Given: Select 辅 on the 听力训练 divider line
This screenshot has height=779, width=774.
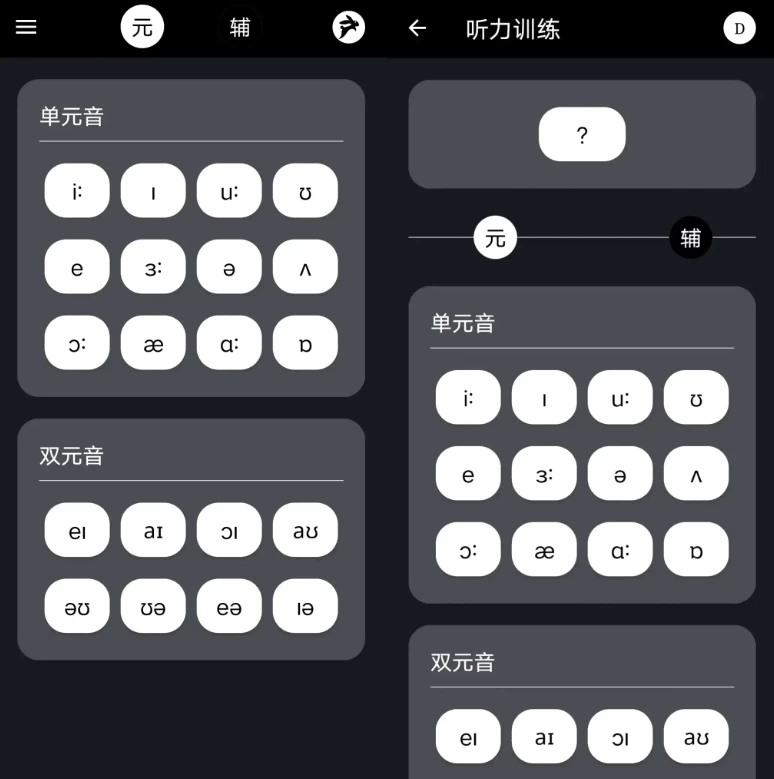Looking at the screenshot, I should (690, 238).
